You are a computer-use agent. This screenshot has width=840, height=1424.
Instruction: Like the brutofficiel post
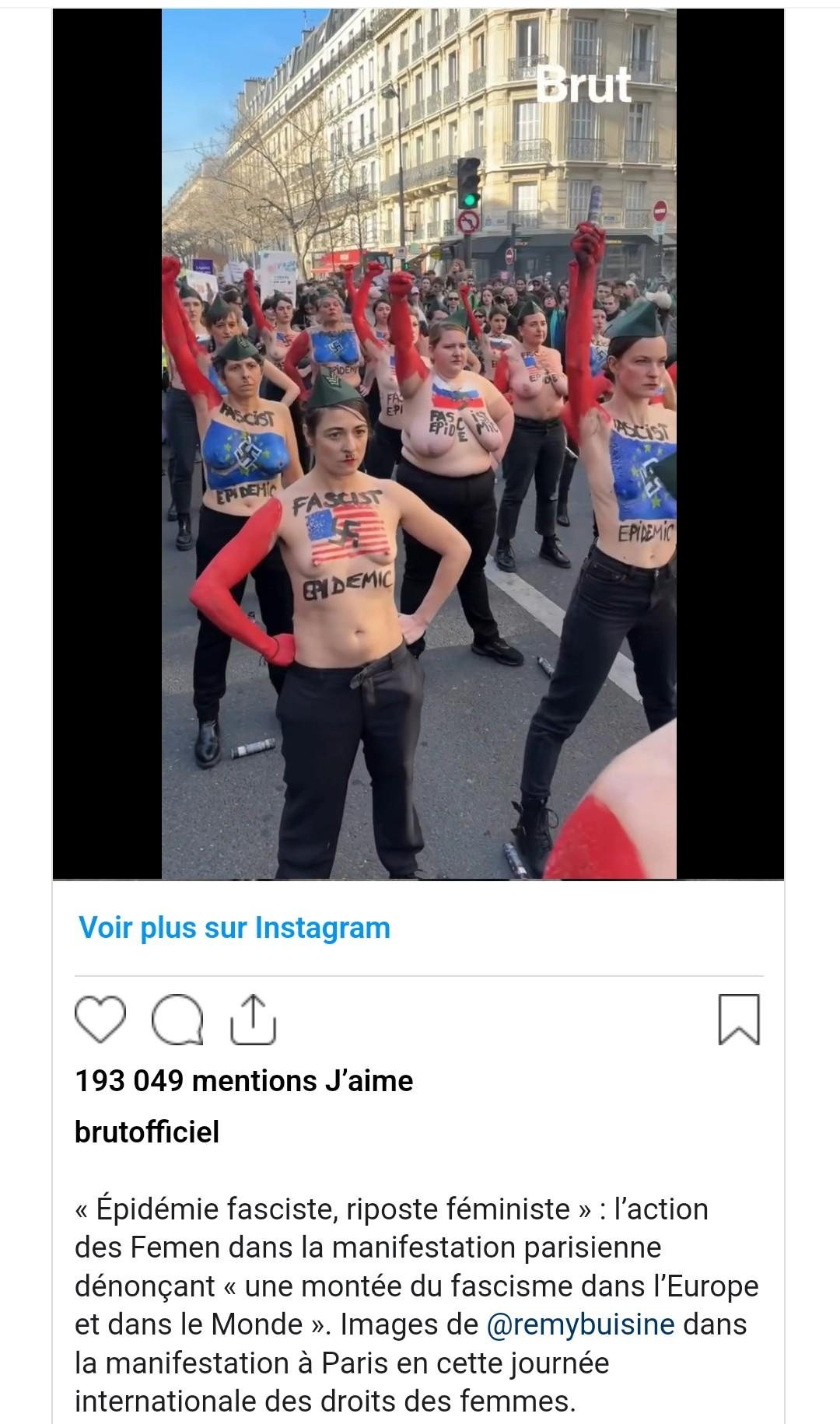point(100,1020)
